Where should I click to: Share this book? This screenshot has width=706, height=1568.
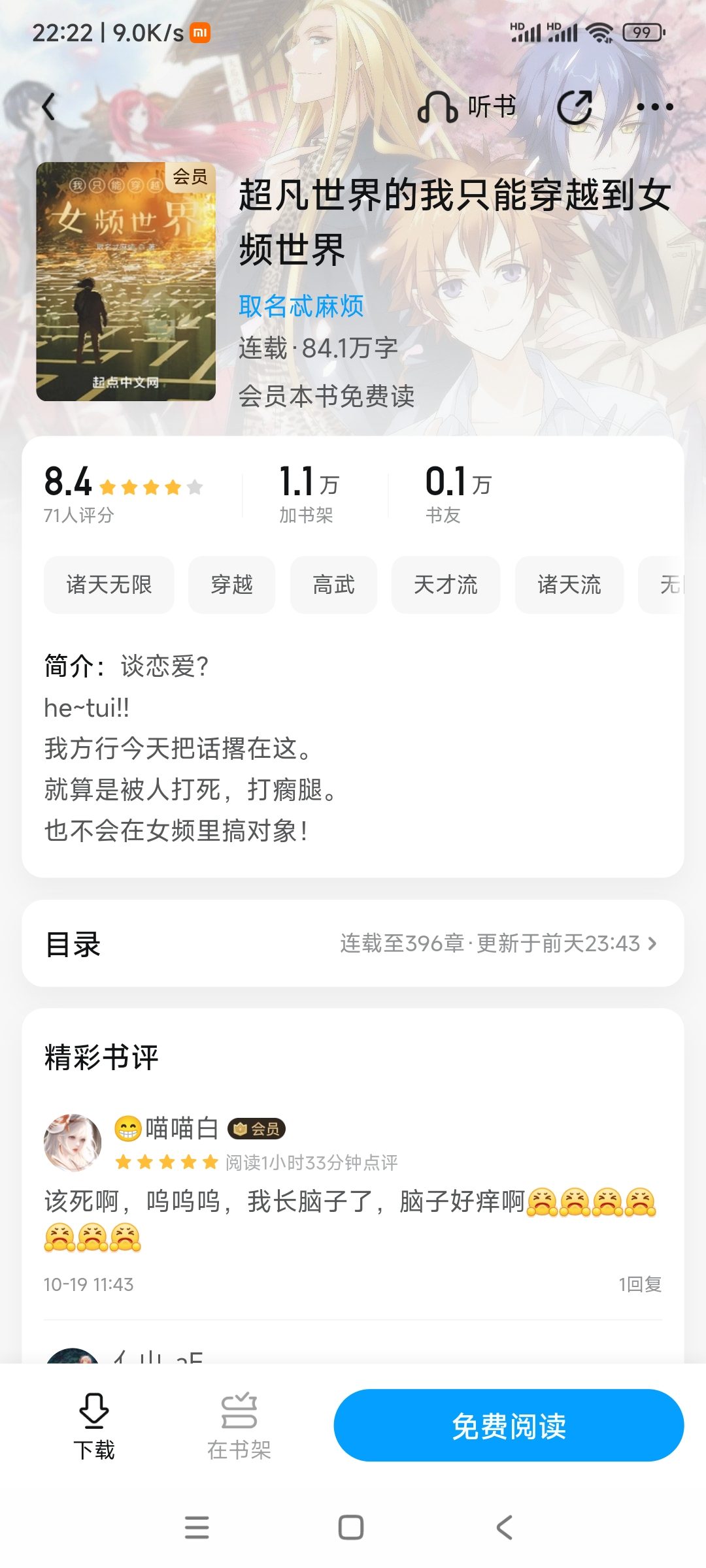click(575, 106)
